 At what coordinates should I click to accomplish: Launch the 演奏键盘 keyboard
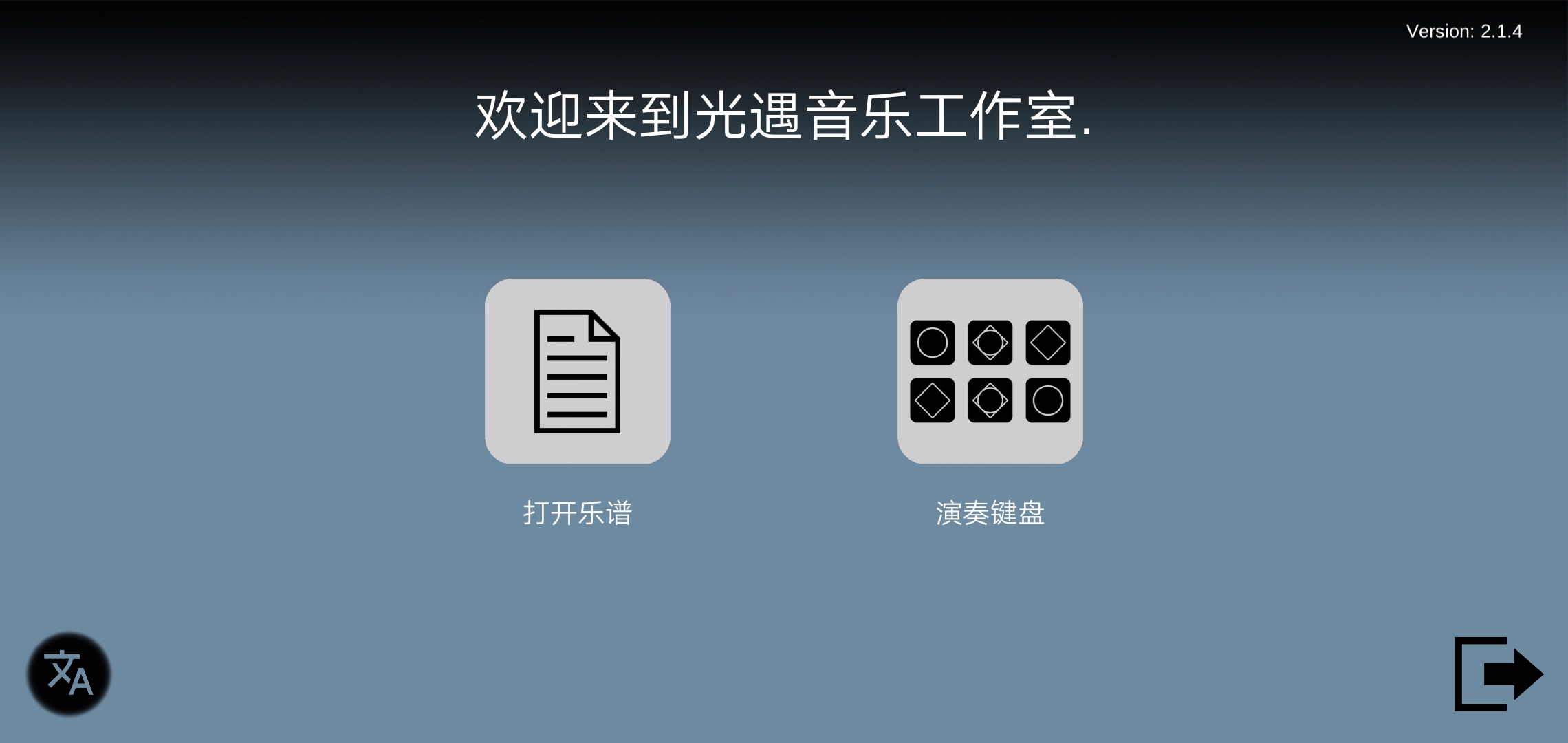pyautogui.click(x=990, y=371)
